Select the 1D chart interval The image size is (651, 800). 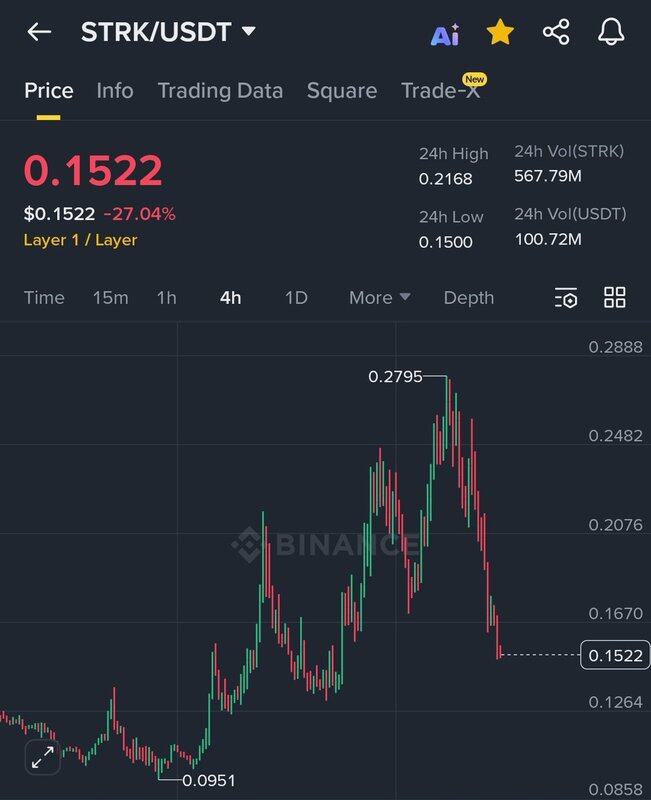click(x=296, y=298)
